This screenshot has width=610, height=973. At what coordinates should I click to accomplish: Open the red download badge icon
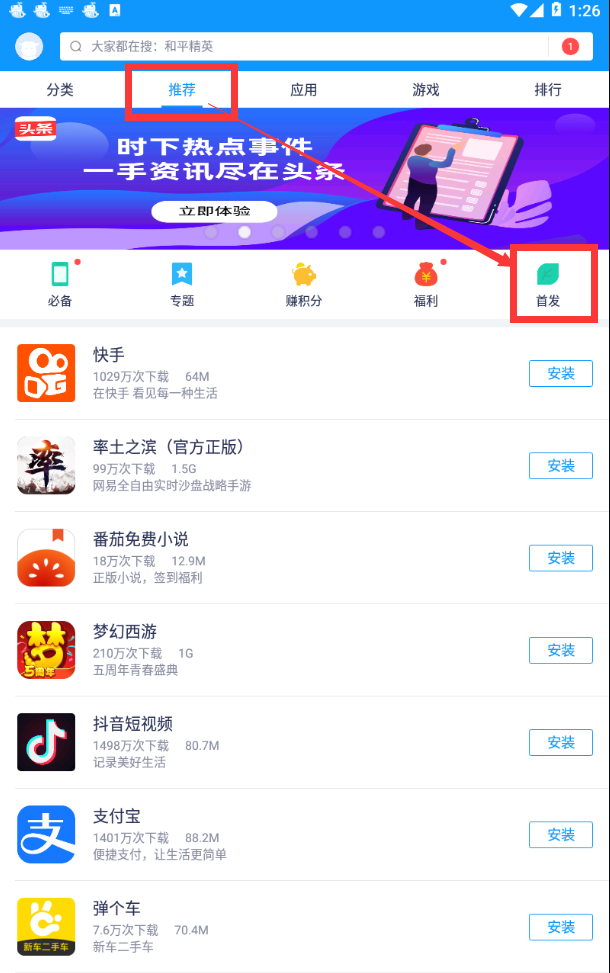click(569, 46)
